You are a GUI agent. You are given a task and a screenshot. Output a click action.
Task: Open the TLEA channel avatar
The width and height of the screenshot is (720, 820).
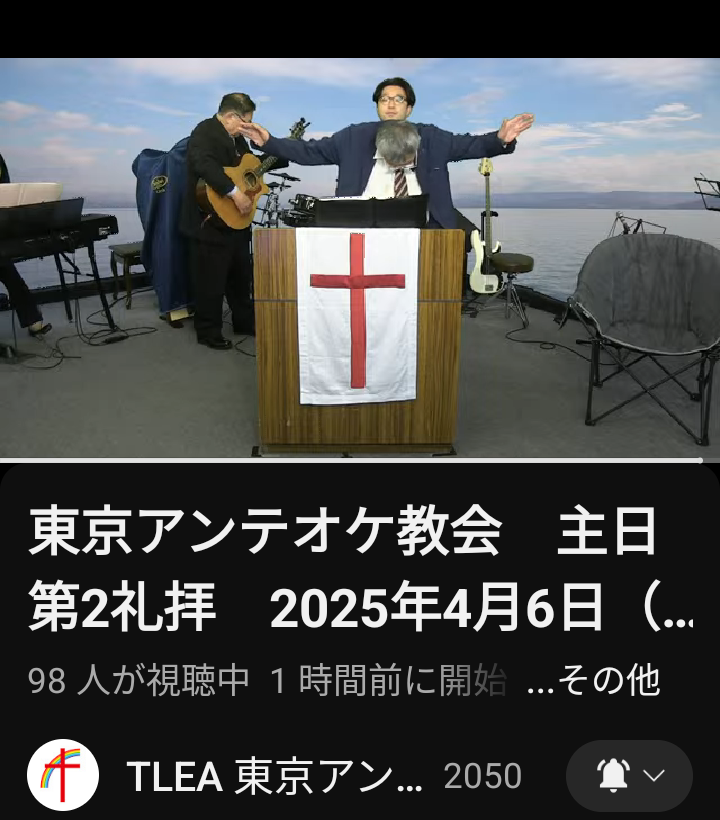coord(63,775)
